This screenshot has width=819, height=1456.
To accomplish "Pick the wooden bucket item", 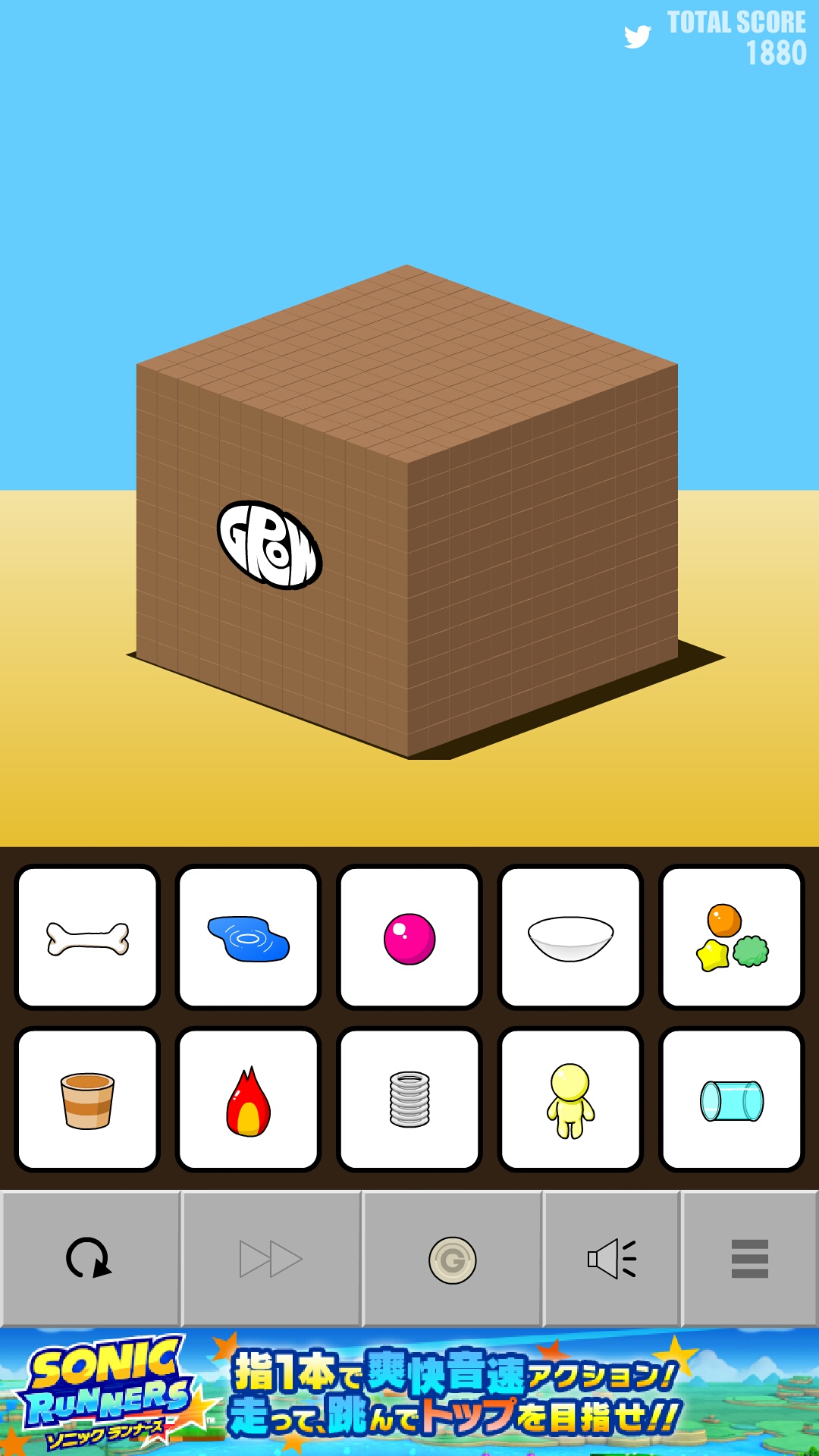I will pyautogui.click(x=87, y=1100).
